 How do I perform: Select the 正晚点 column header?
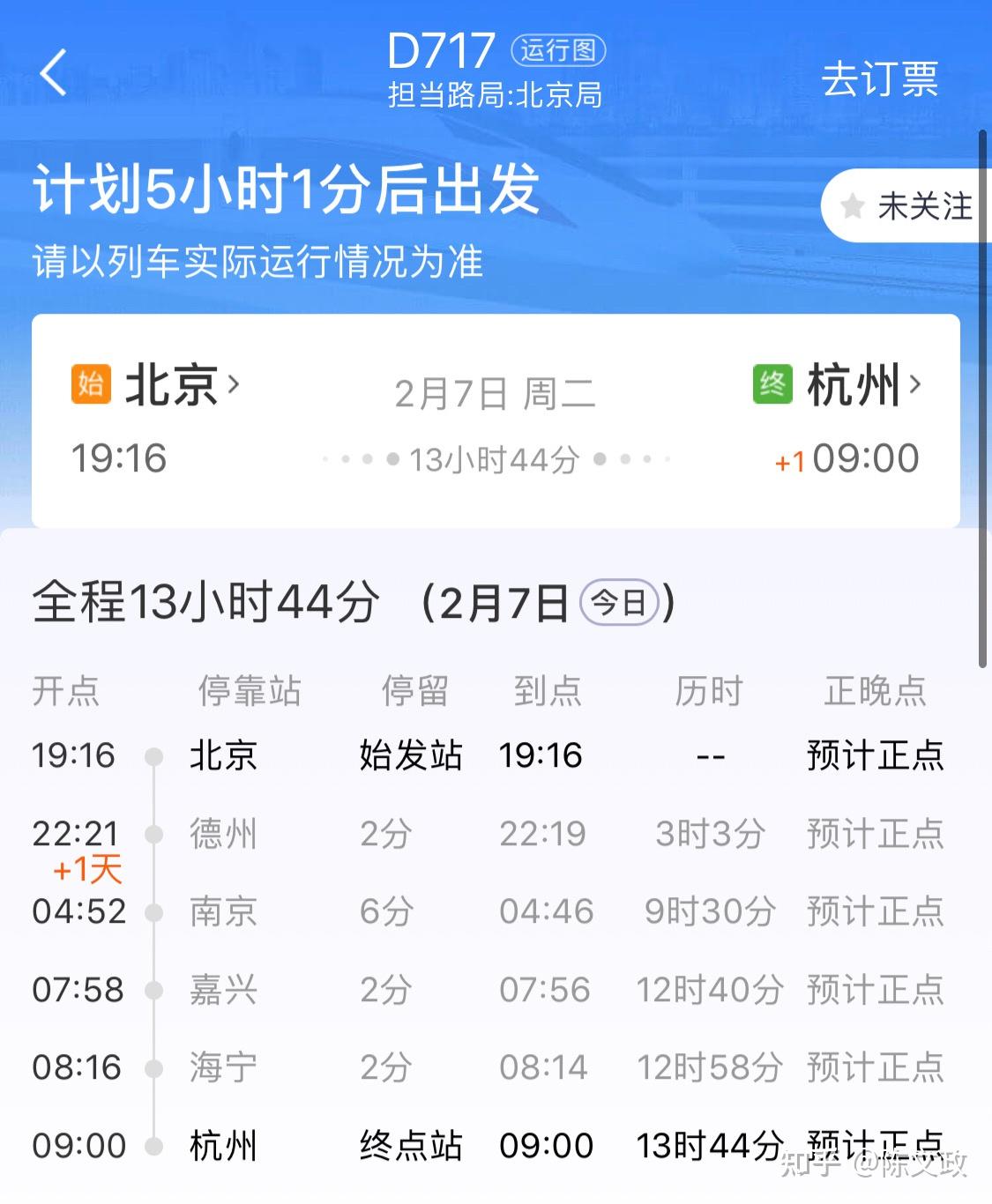tap(876, 692)
